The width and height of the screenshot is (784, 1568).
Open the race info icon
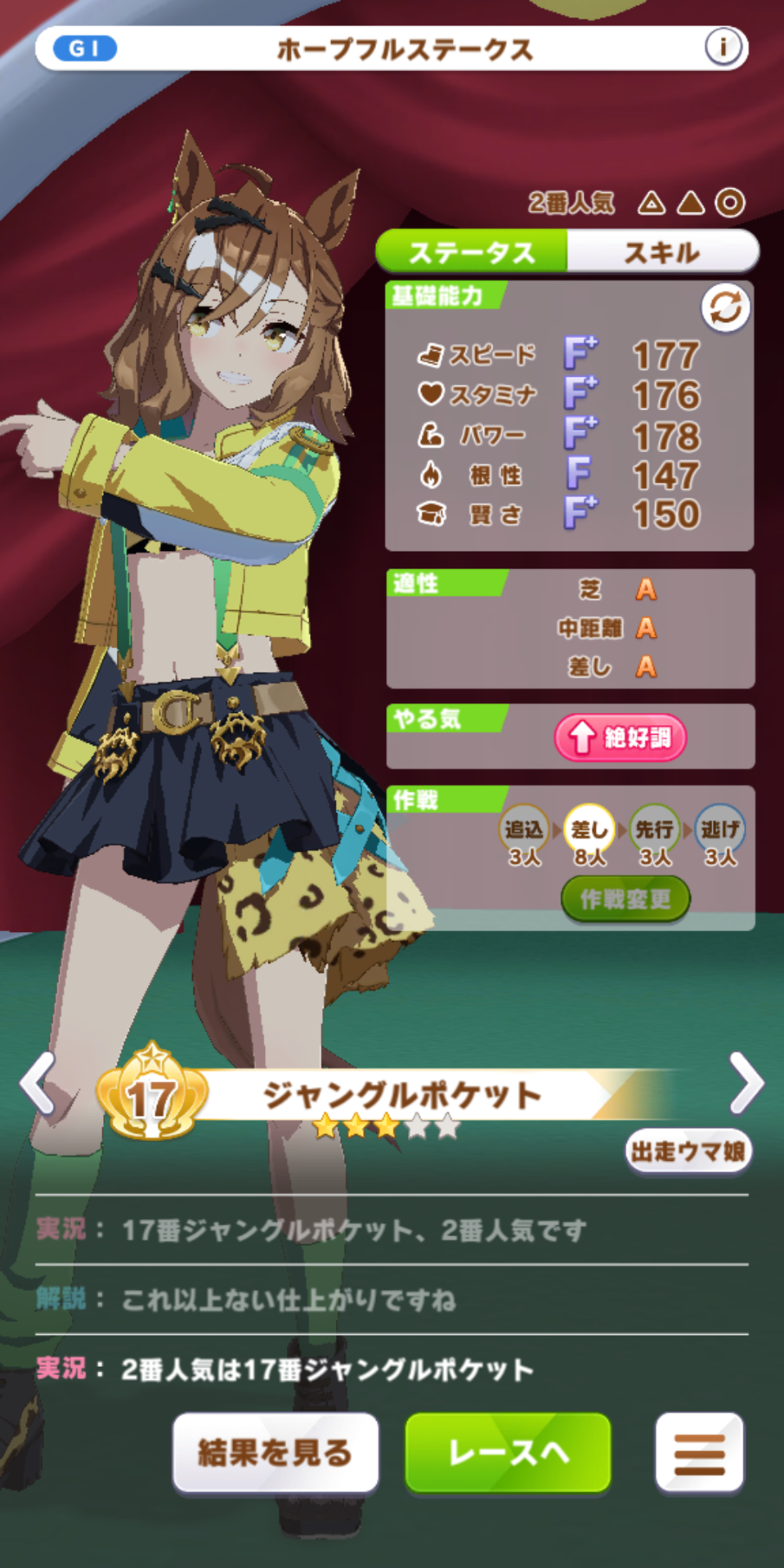[x=722, y=47]
